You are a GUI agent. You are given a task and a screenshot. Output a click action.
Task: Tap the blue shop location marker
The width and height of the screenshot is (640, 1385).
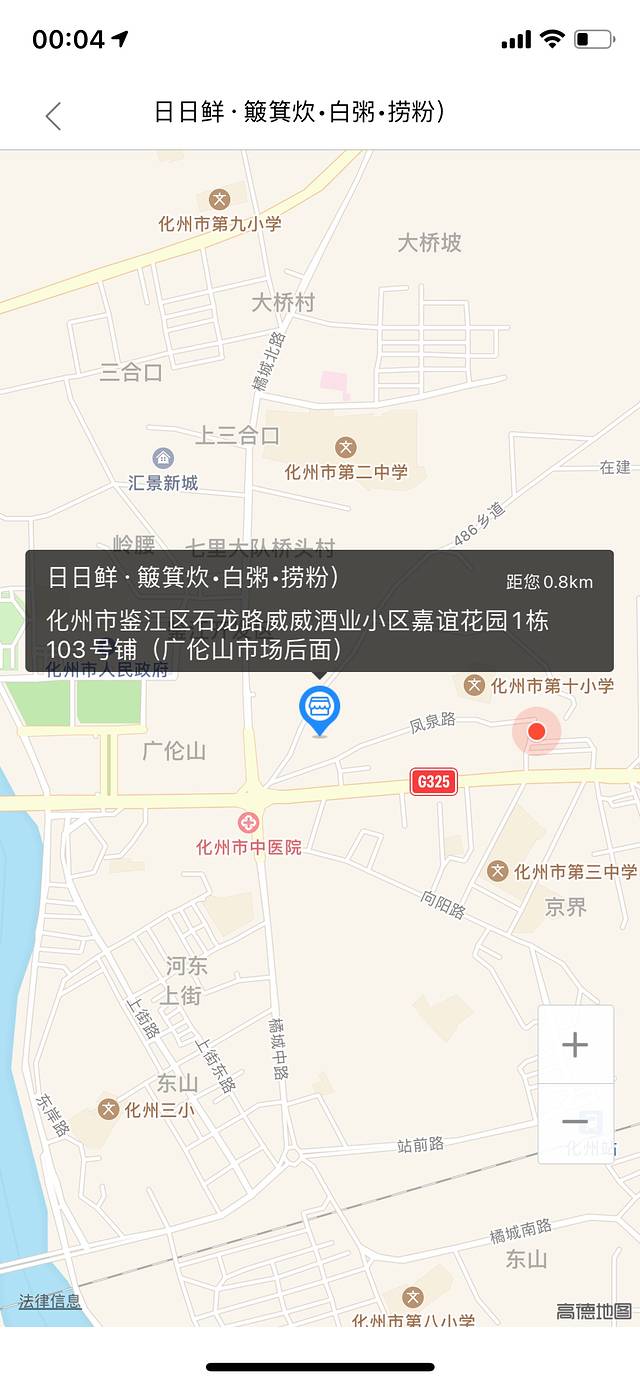coord(320,709)
